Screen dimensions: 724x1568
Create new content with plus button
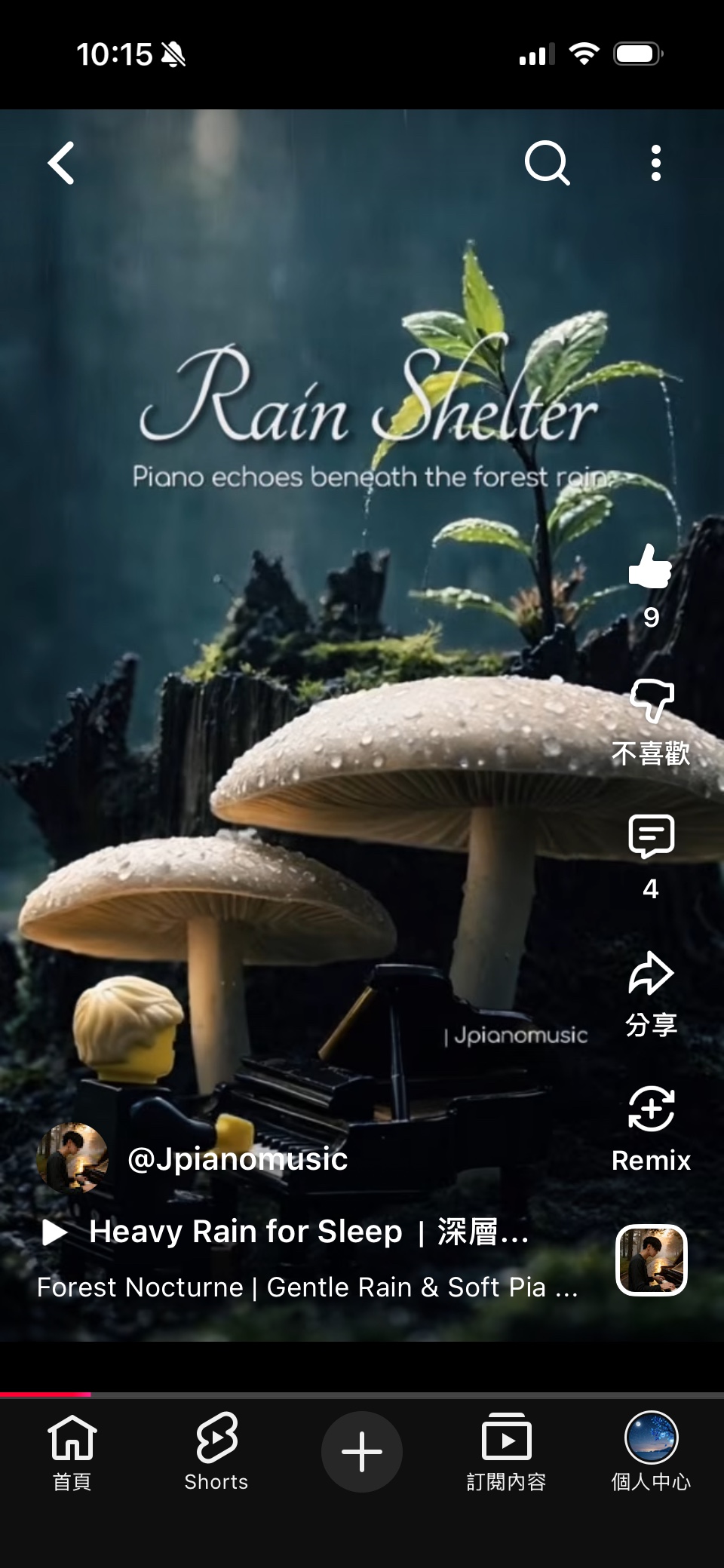point(362,1453)
